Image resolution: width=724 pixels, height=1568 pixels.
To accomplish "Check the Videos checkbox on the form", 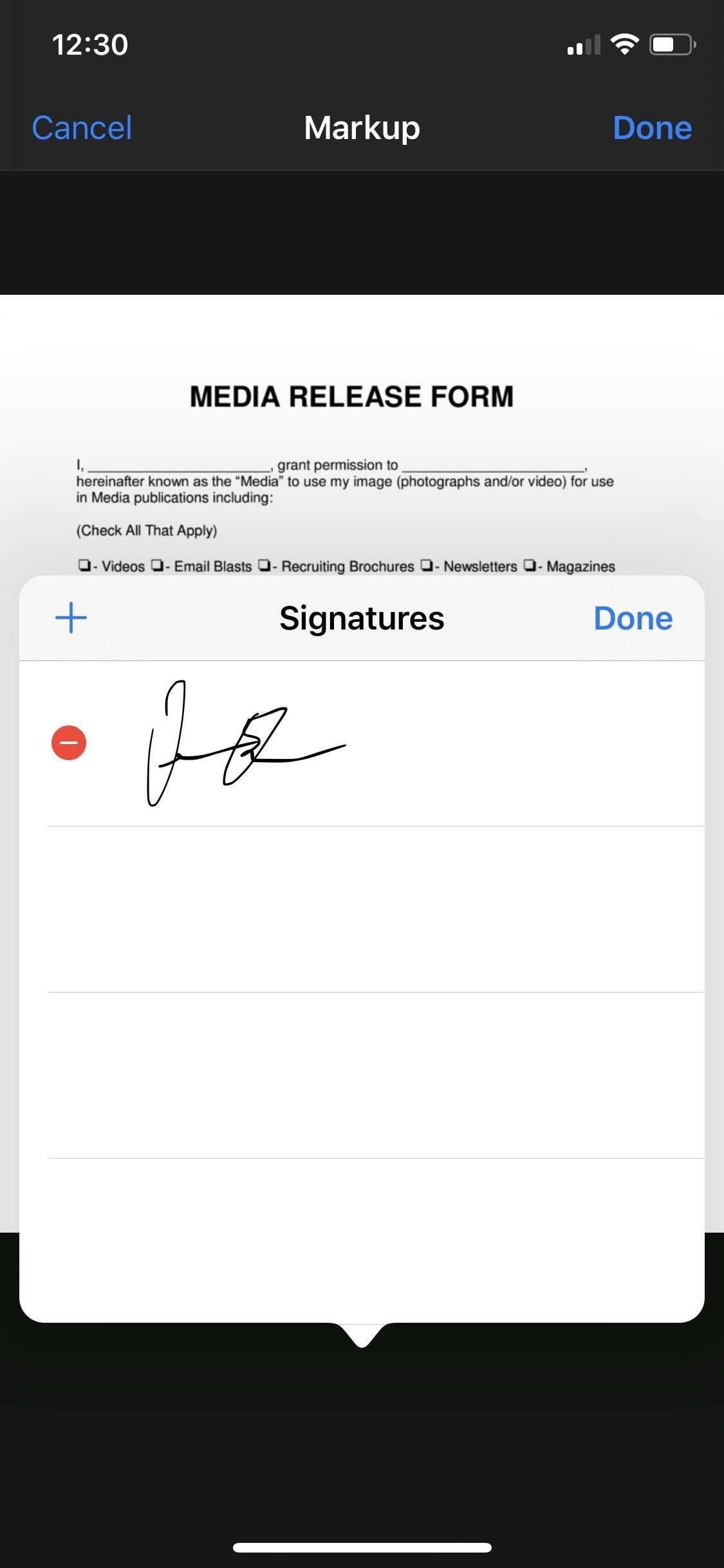I will tap(84, 566).
